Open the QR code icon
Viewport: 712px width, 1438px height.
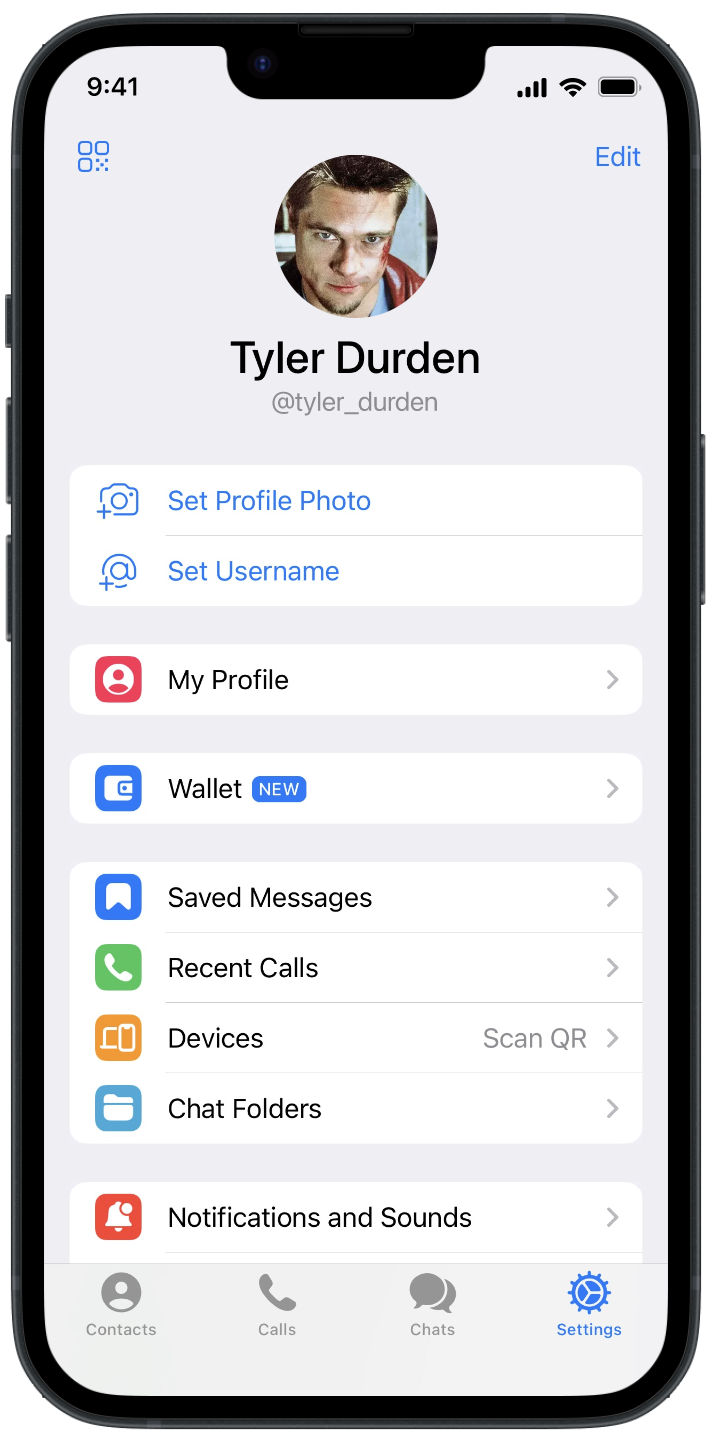pos(94,157)
